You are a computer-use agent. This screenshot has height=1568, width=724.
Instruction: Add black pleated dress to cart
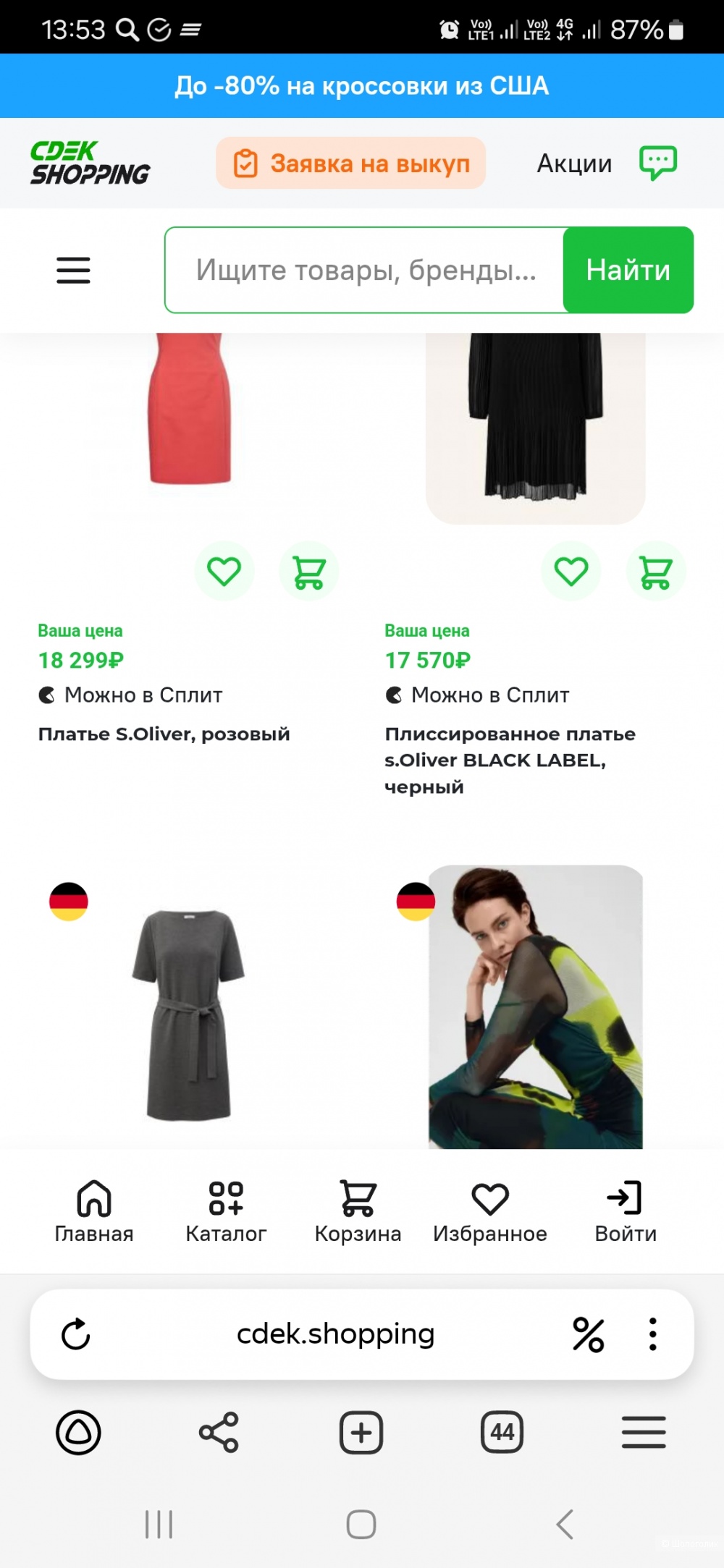coord(656,572)
